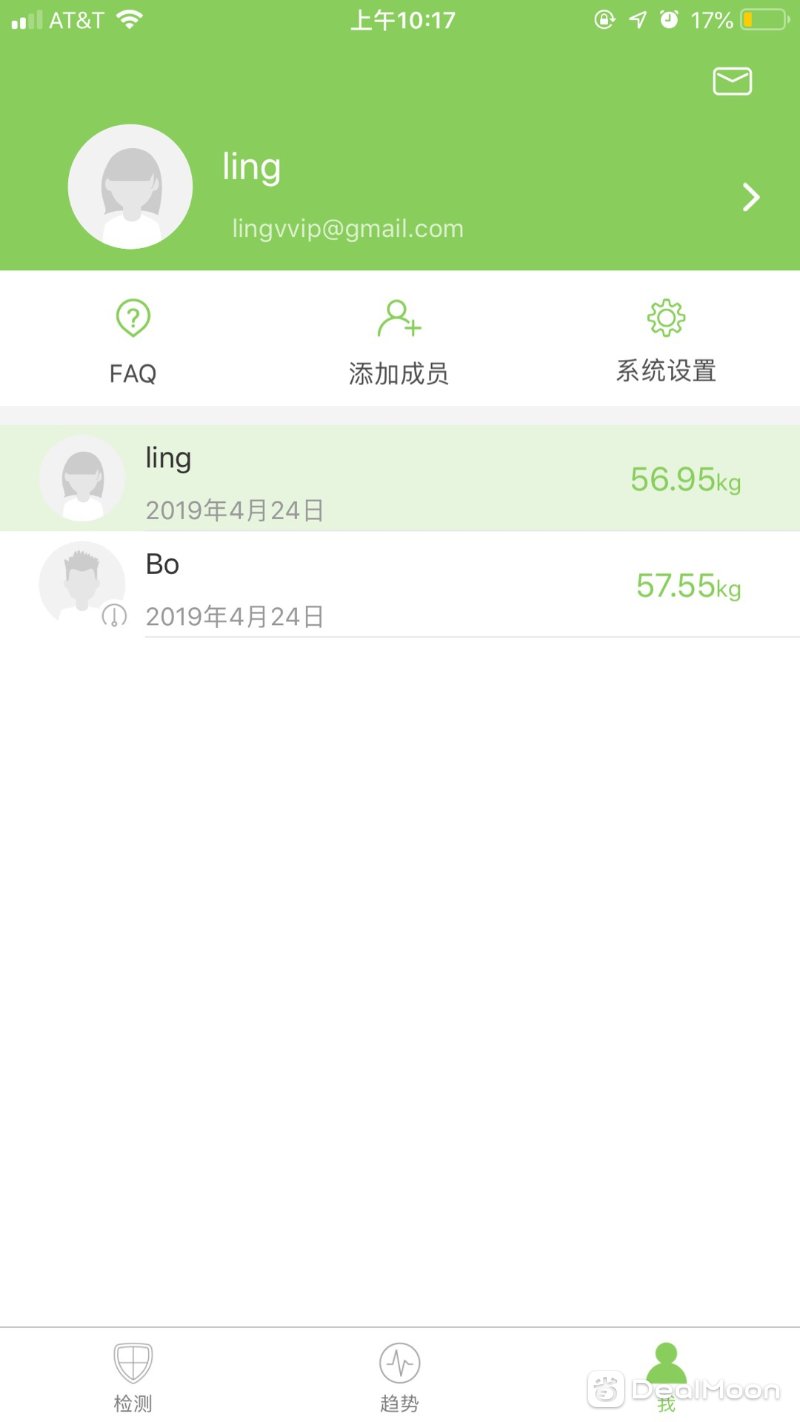Screen dimensions: 800x1422
Task: Switch to the 趋势 trends tab
Action: (x=399, y=1377)
